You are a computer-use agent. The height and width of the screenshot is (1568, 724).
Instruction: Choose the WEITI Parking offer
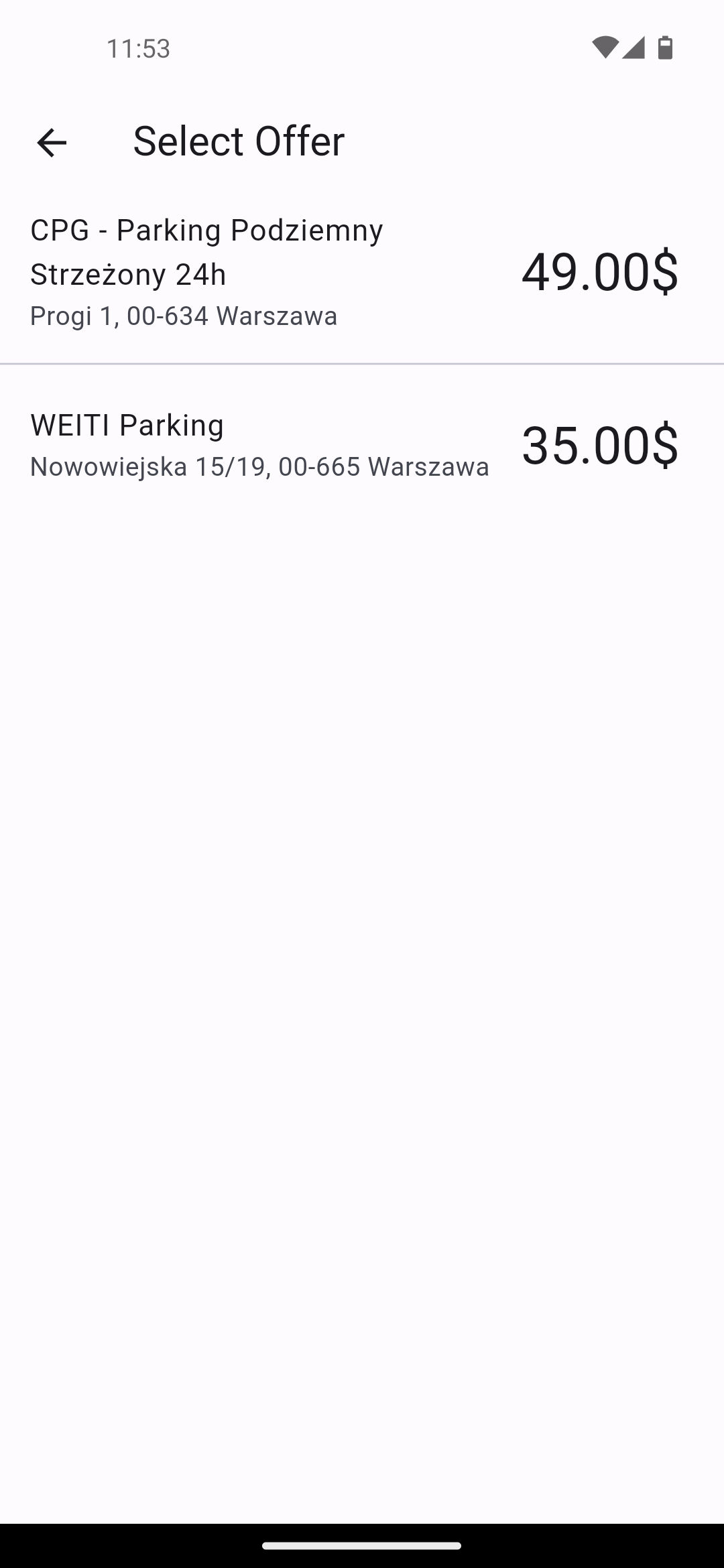[362, 445]
